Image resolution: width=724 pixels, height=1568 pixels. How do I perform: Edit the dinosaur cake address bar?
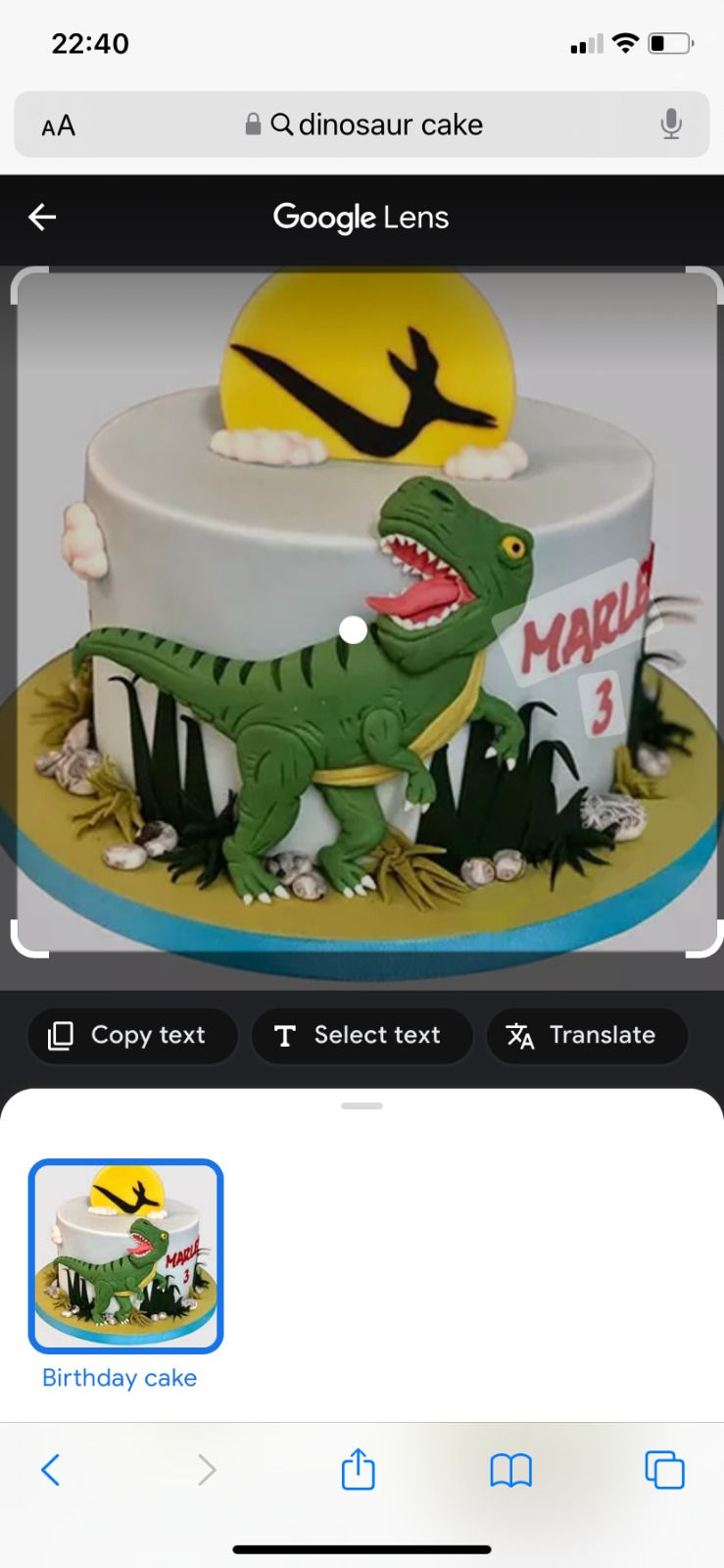point(362,124)
